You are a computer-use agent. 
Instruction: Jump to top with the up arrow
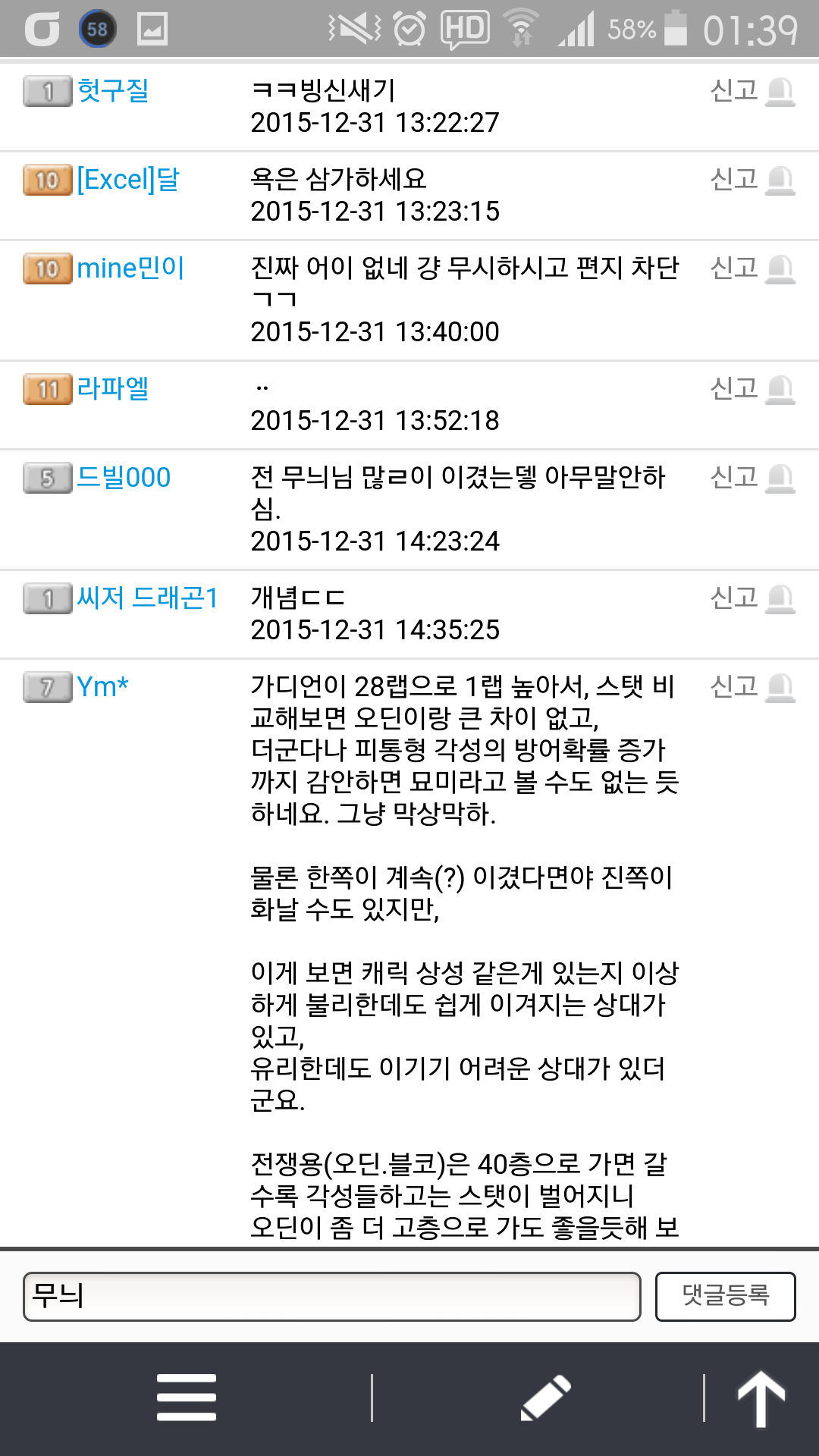click(761, 1398)
